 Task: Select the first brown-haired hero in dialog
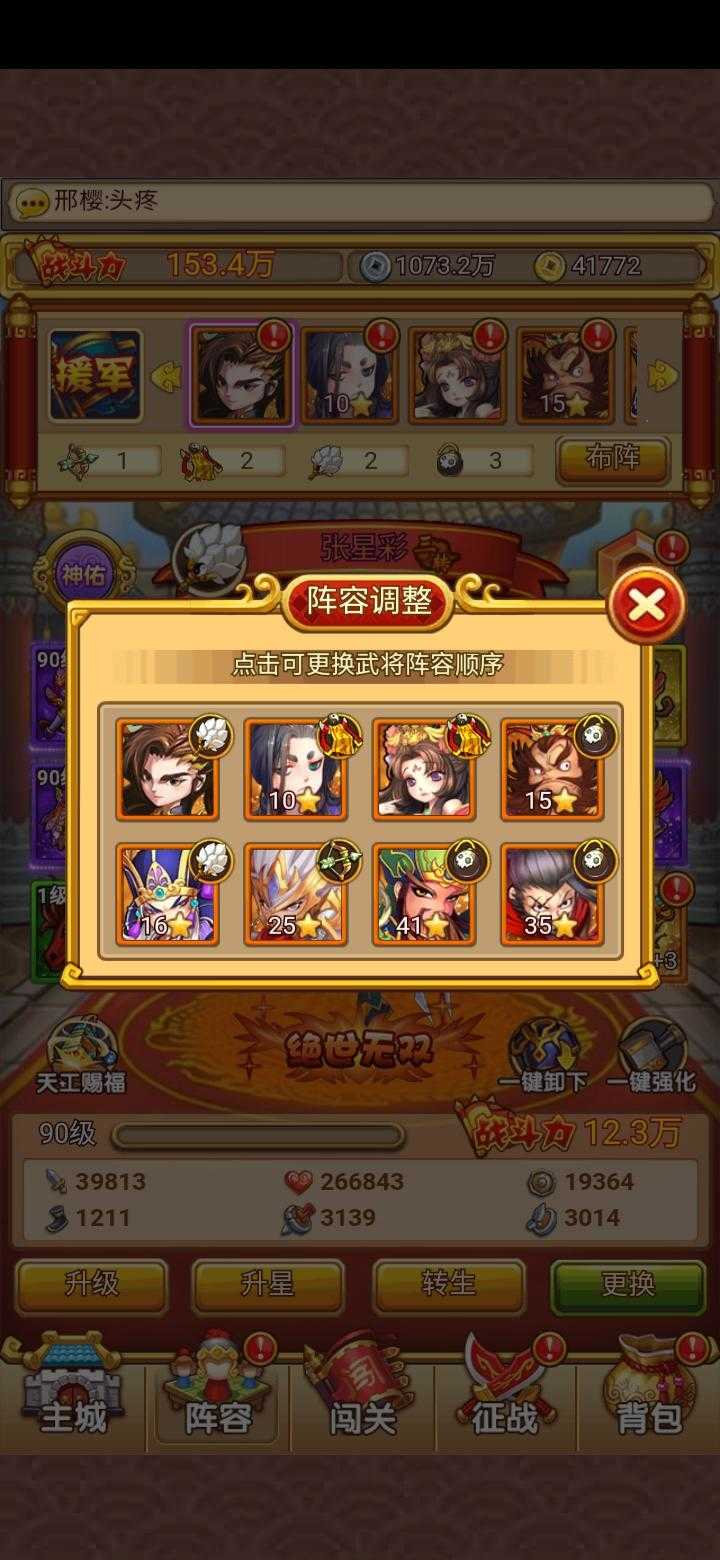coord(167,769)
